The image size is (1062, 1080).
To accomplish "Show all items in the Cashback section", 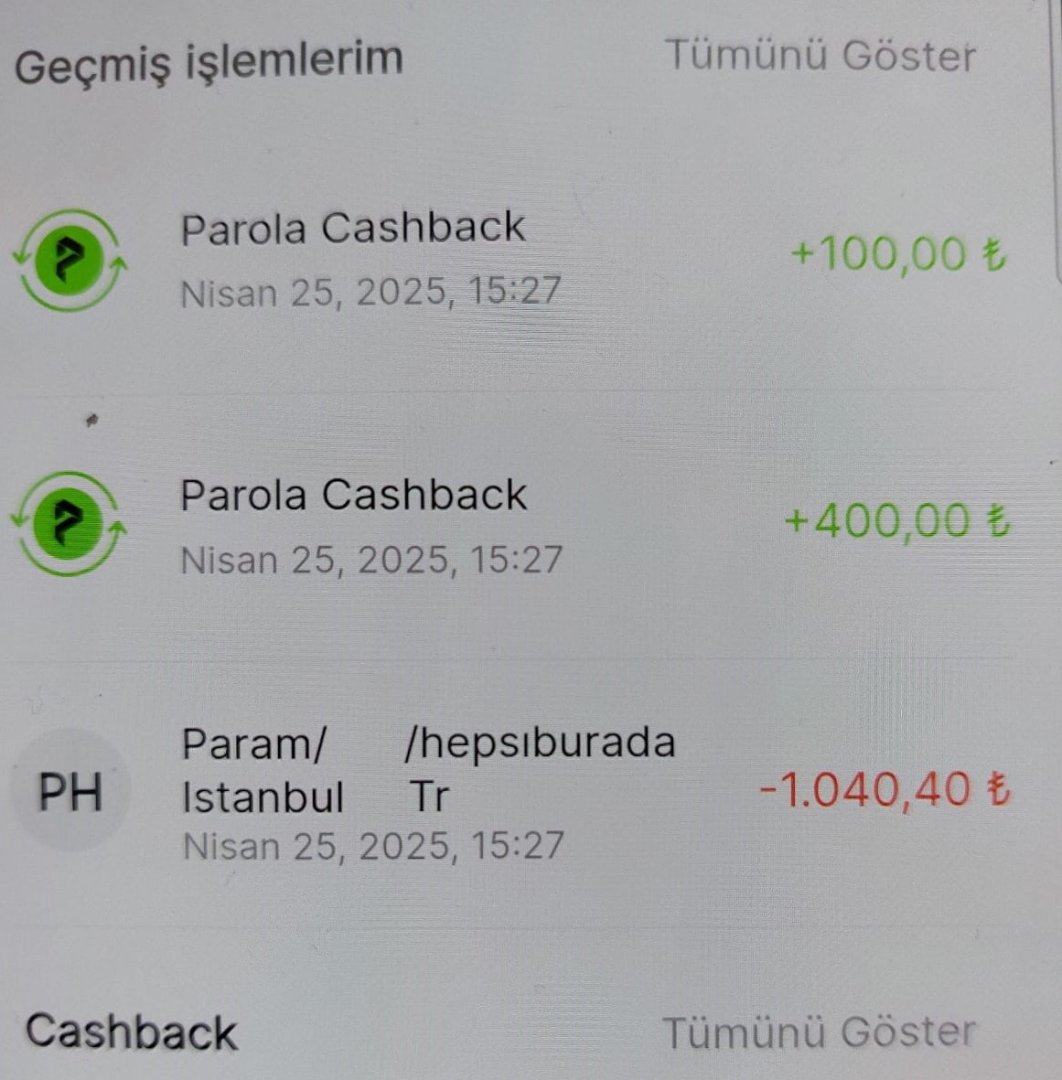I will [x=818, y=1031].
